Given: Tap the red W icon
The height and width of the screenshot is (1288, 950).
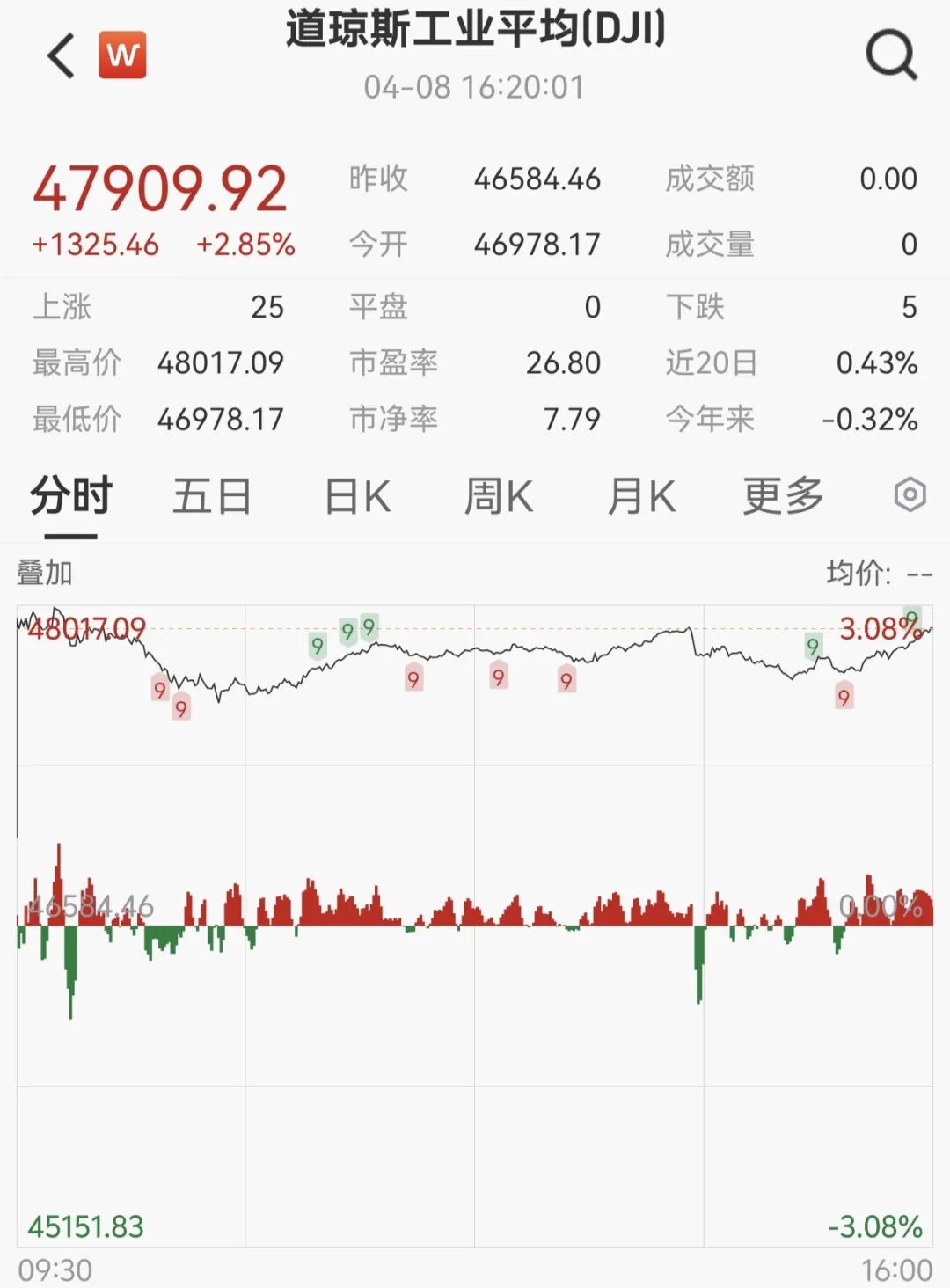Looking at the screenshot, I should coord(122,55).
